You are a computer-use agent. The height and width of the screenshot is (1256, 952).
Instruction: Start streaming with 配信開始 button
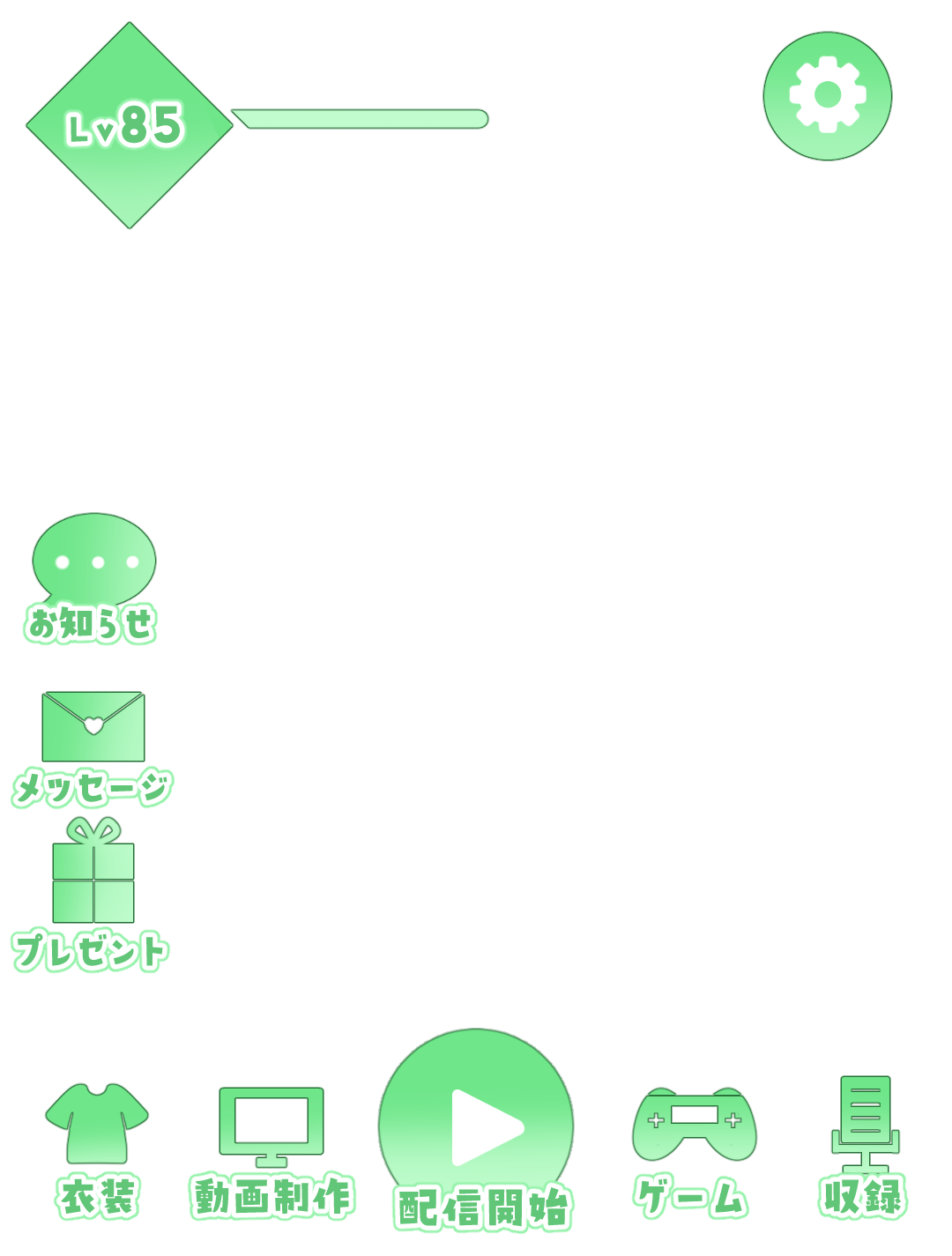click(x=476, y=1126)
